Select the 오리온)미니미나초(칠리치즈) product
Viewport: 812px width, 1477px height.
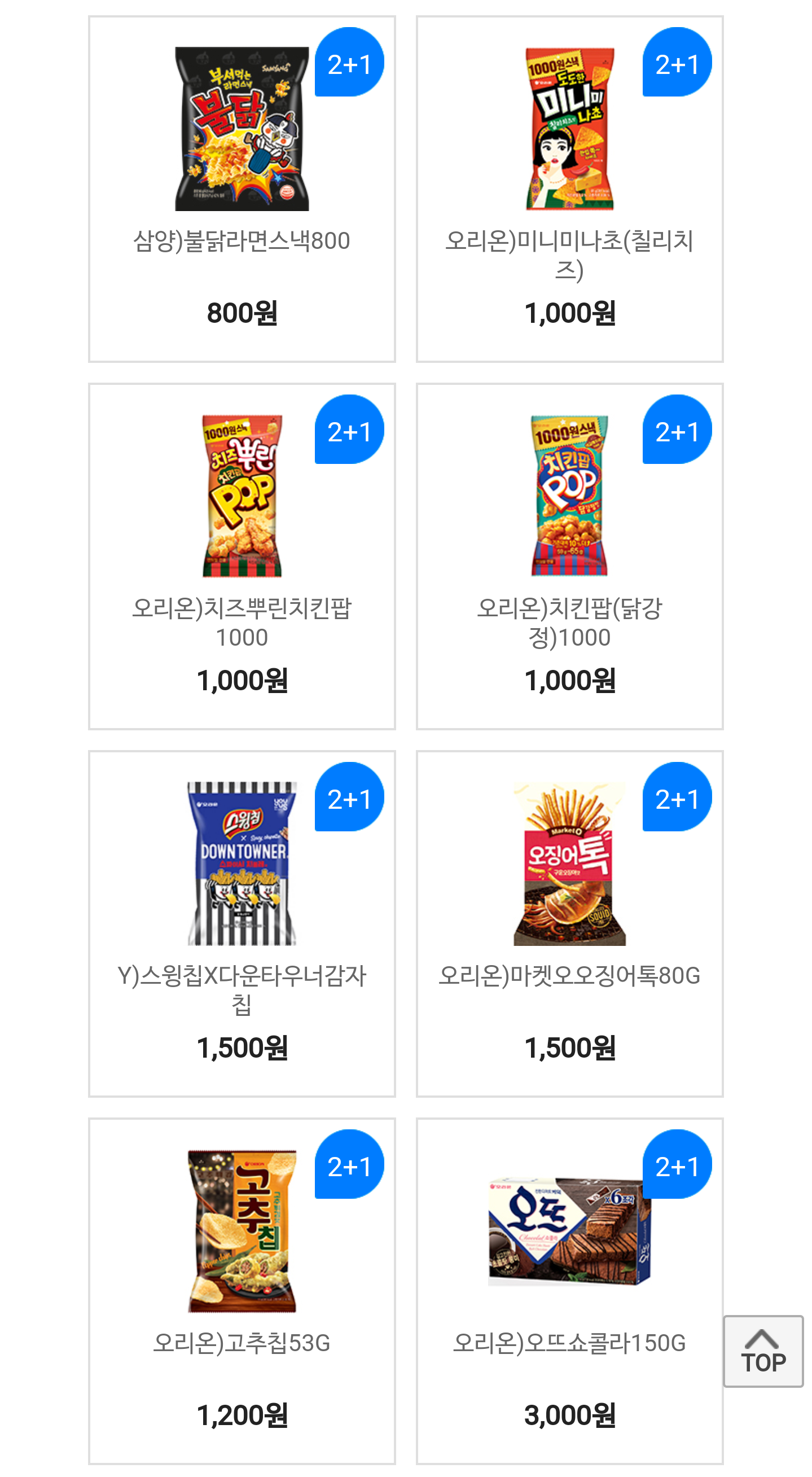tap(569, 189)
